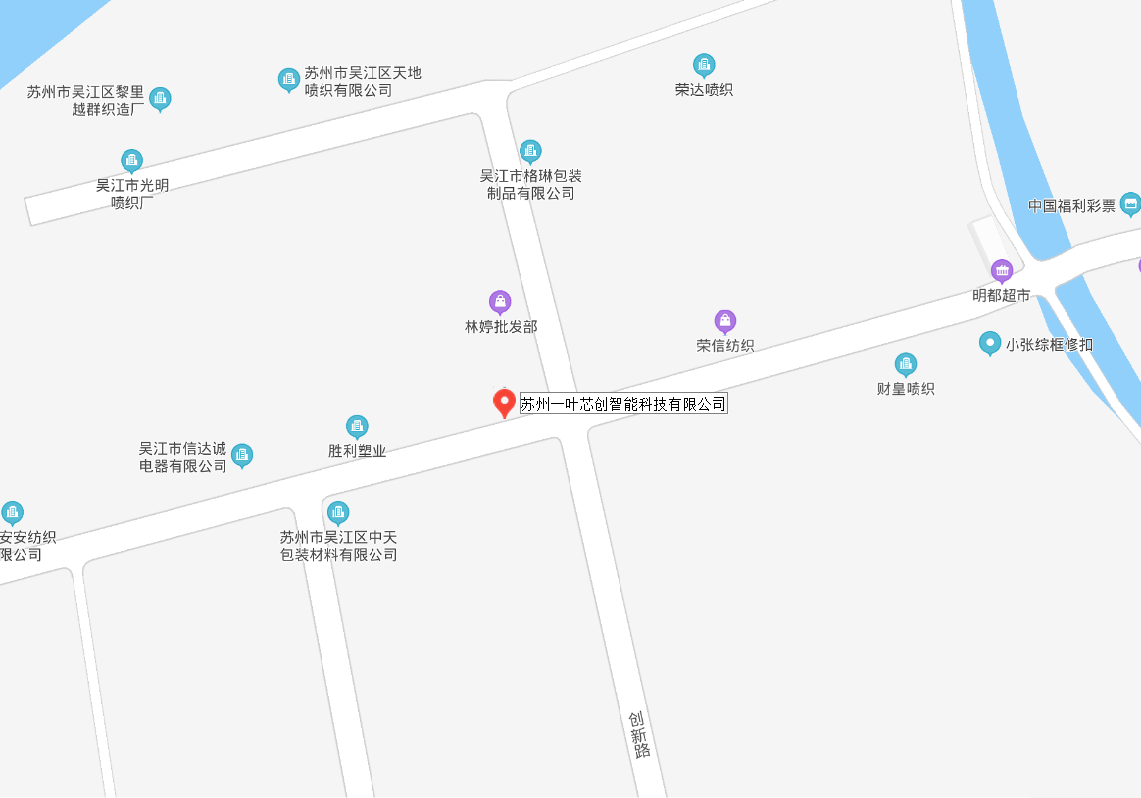Select the 中国福利彩票 marker
The height and width of the screenshot is (798, 1141).
point(1130,204)
